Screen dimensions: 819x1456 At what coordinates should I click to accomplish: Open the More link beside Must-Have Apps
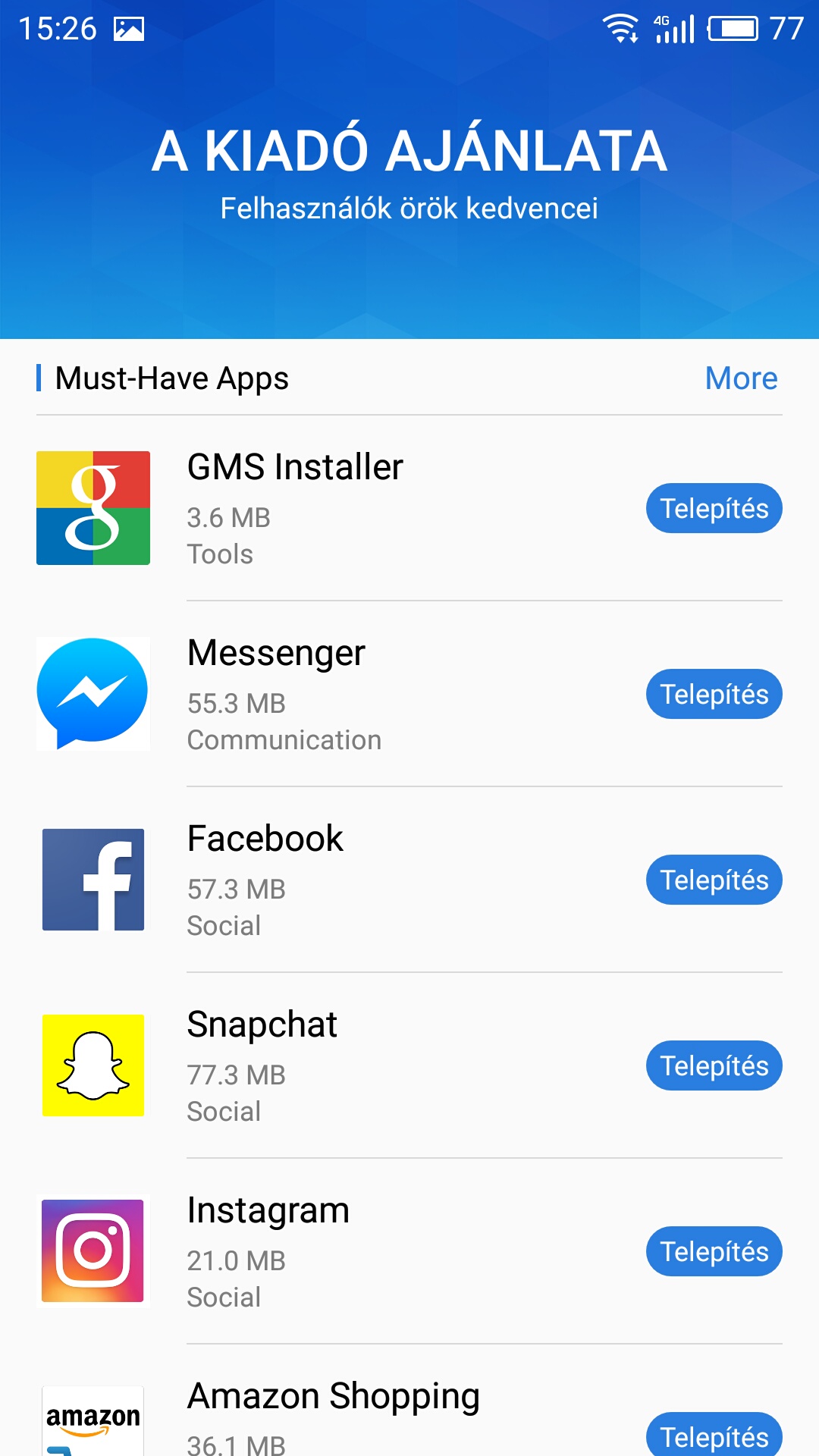(x=740, y=378)
